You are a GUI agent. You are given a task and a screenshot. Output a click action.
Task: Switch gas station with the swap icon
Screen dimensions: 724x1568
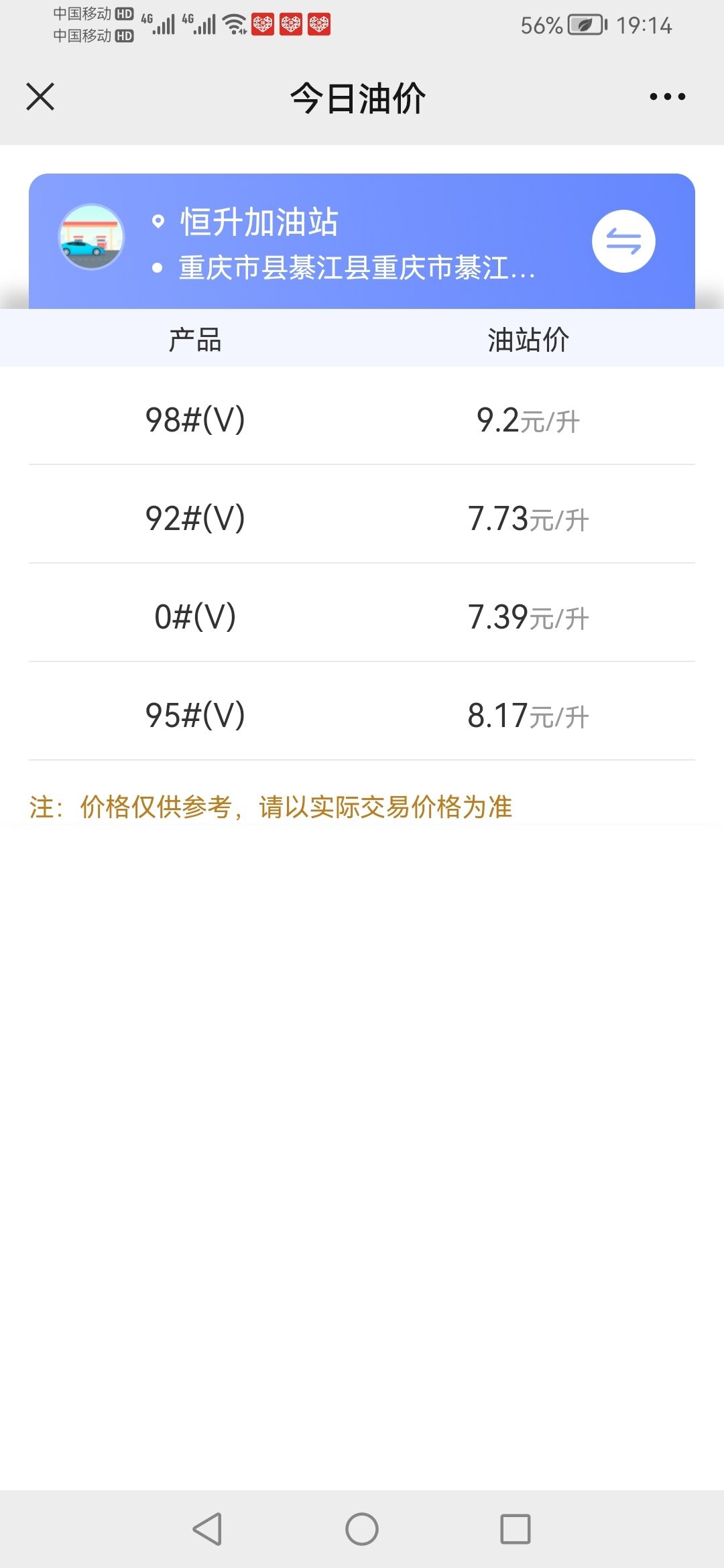[623, 241]
